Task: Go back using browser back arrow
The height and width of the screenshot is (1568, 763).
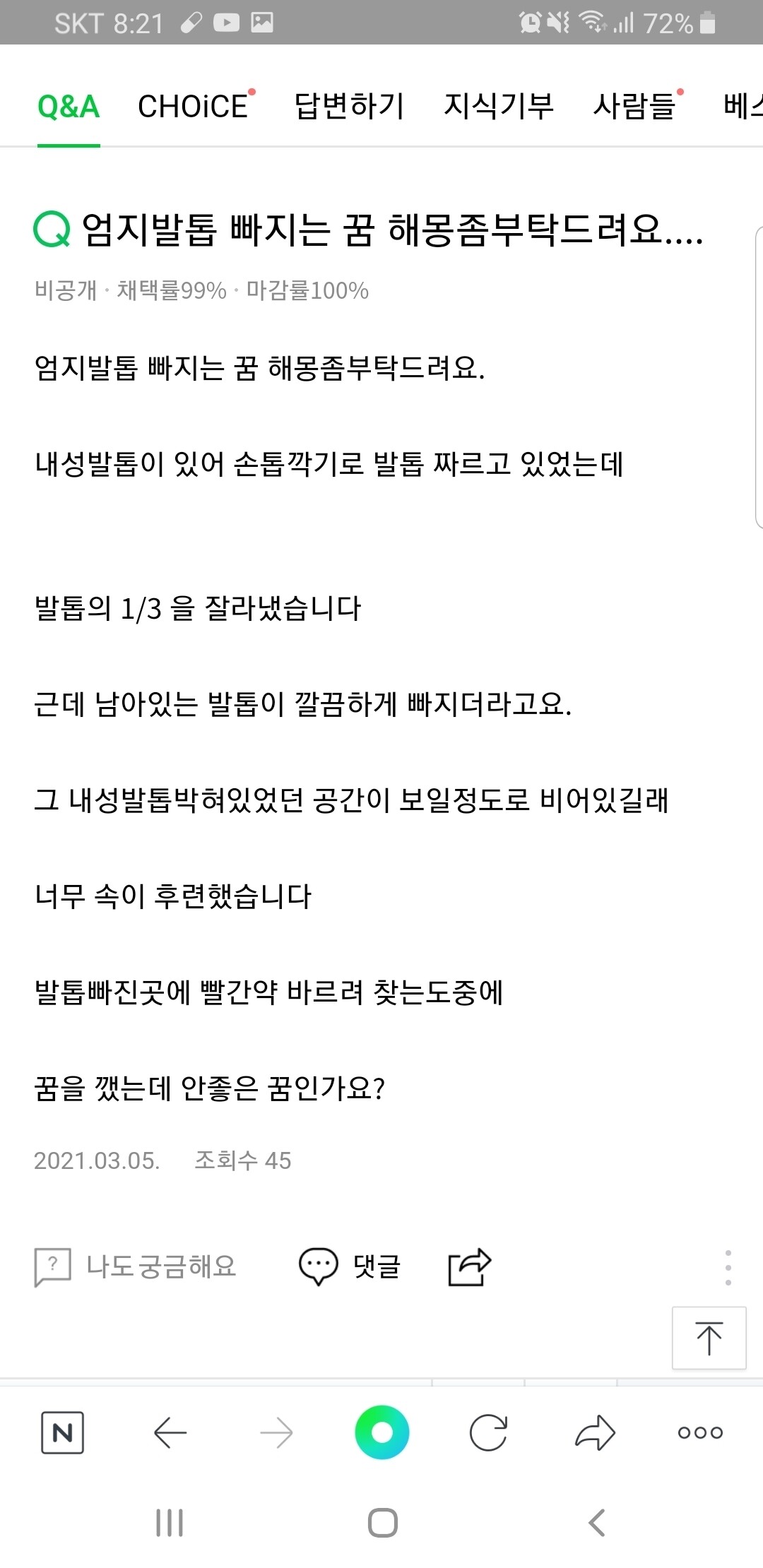Action: pos(168,1433)
